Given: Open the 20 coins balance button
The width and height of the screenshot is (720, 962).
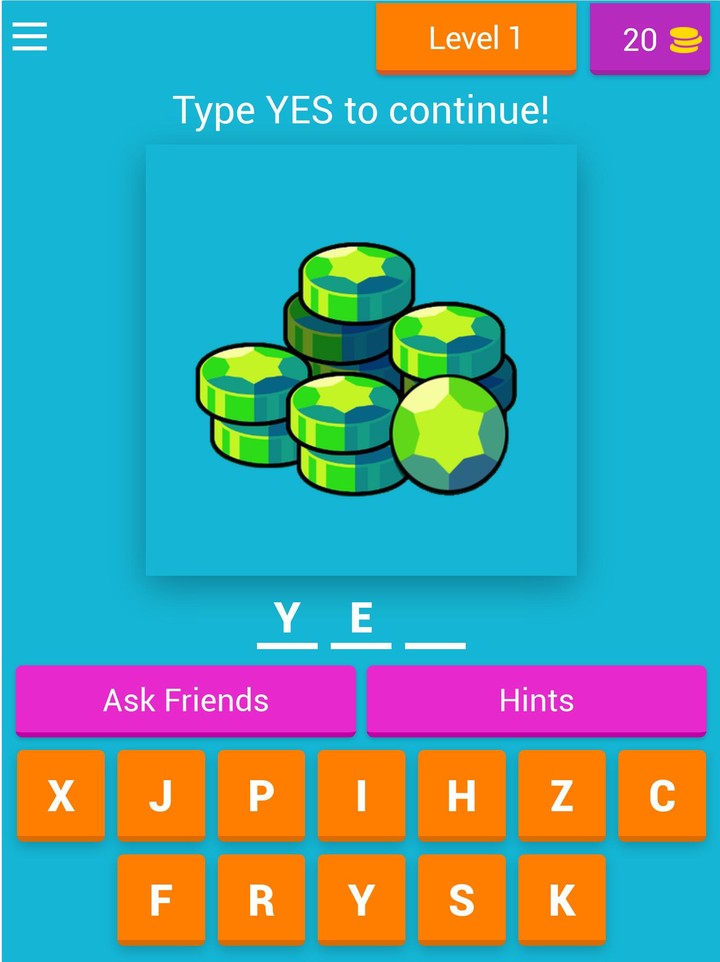Looking at the screenshot, I should click(x=654, y=39).
